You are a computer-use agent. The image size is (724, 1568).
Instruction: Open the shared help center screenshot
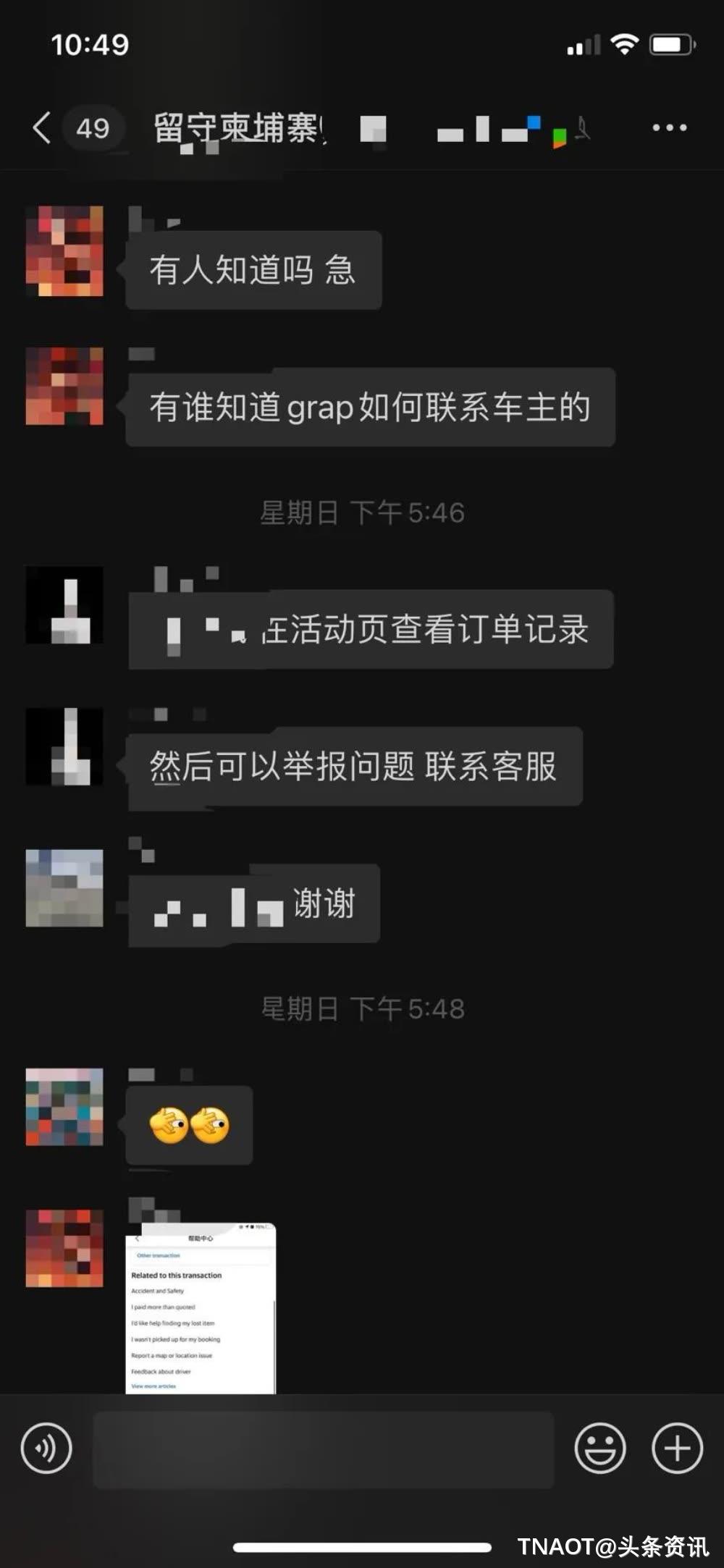pyautogui.click(x=201, y=1307)
